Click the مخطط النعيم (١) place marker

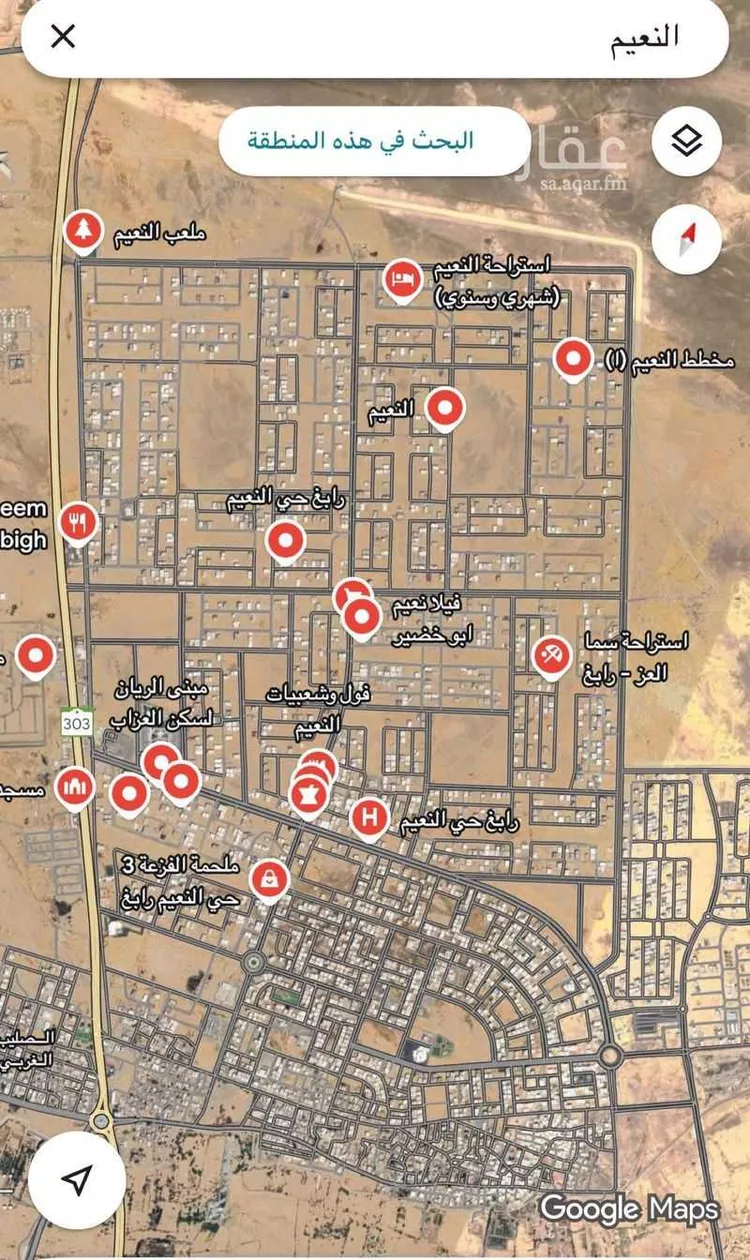tap(572, 357)
